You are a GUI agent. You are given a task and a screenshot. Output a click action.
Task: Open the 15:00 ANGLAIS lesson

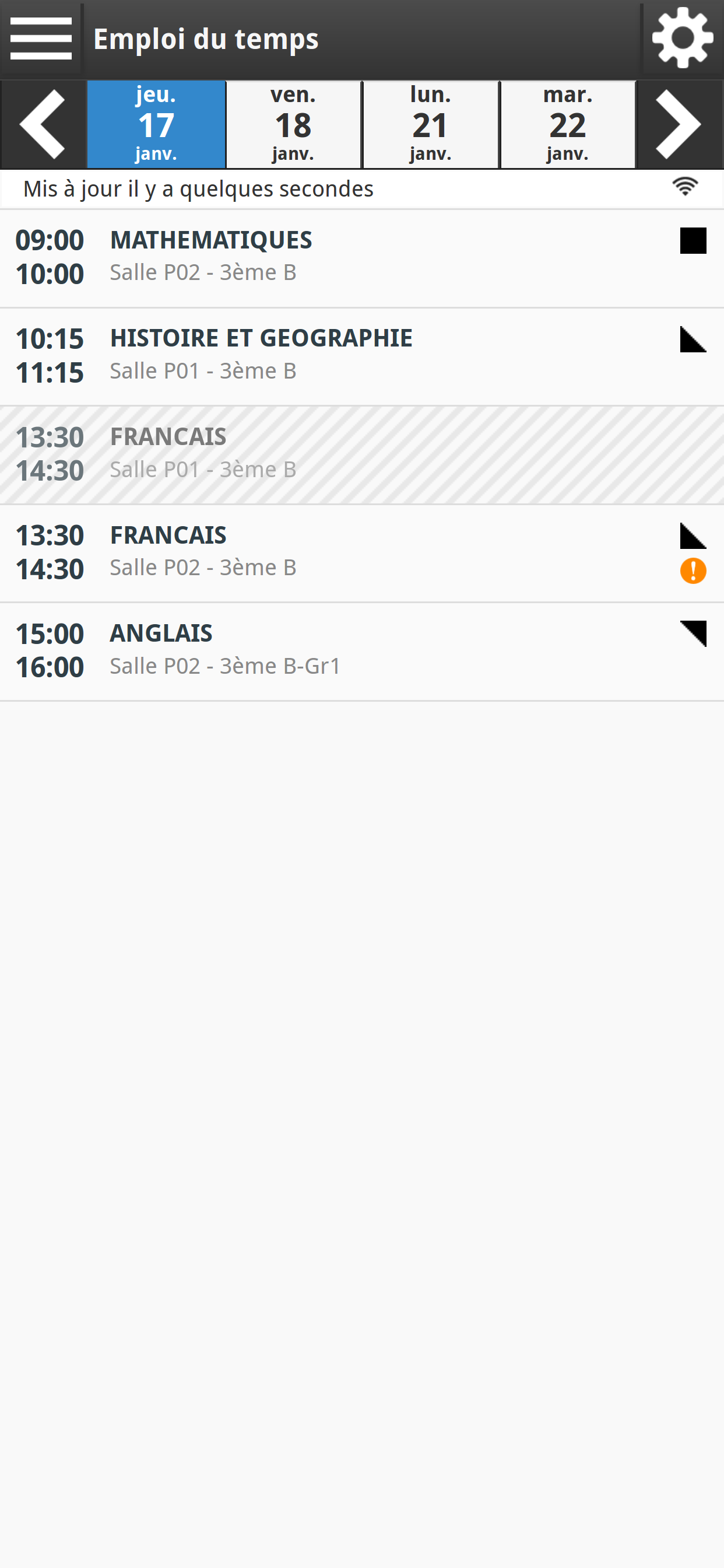click(361, 650)
